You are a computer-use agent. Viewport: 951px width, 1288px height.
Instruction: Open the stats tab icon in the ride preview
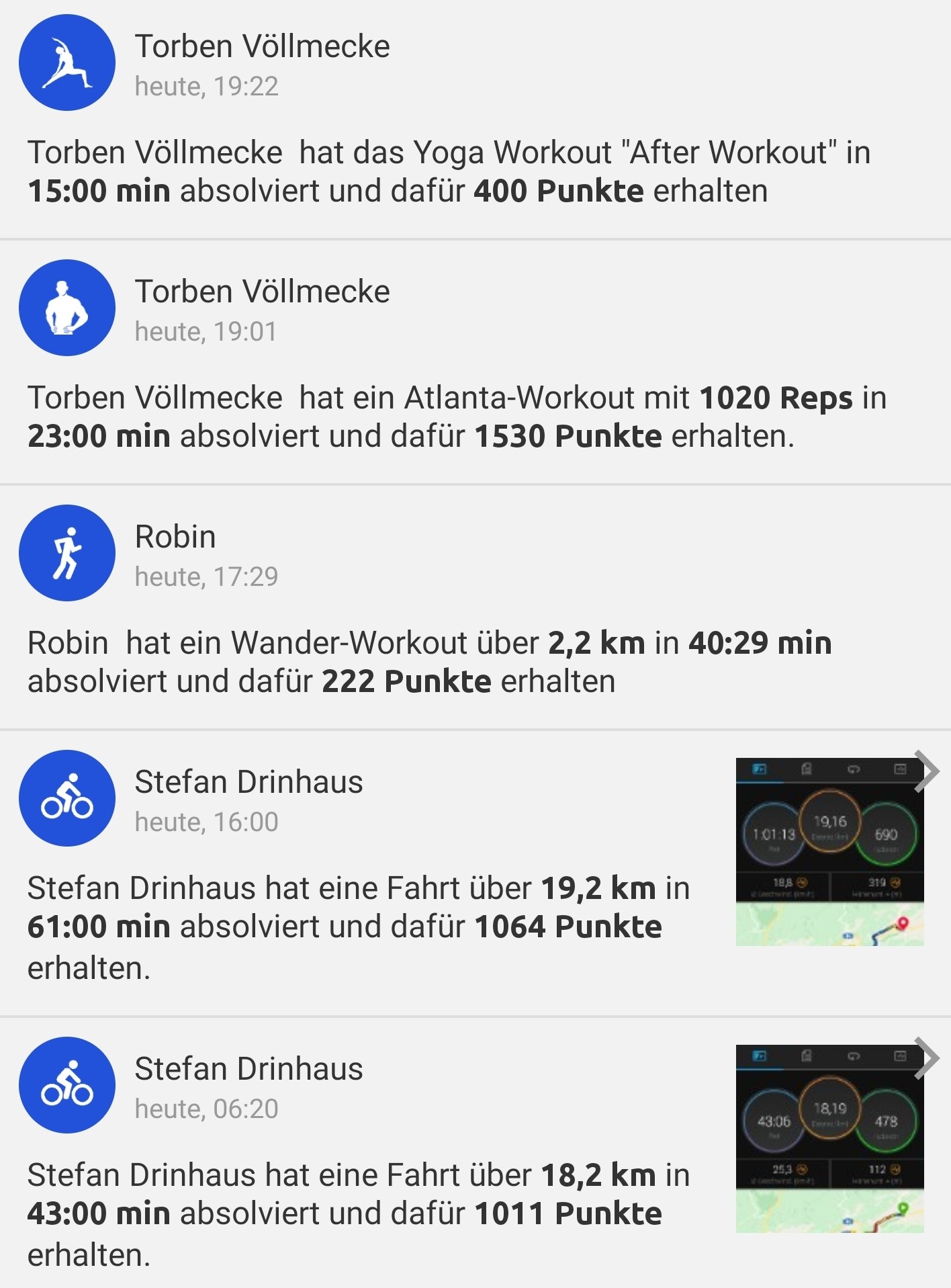coord(759,769)
